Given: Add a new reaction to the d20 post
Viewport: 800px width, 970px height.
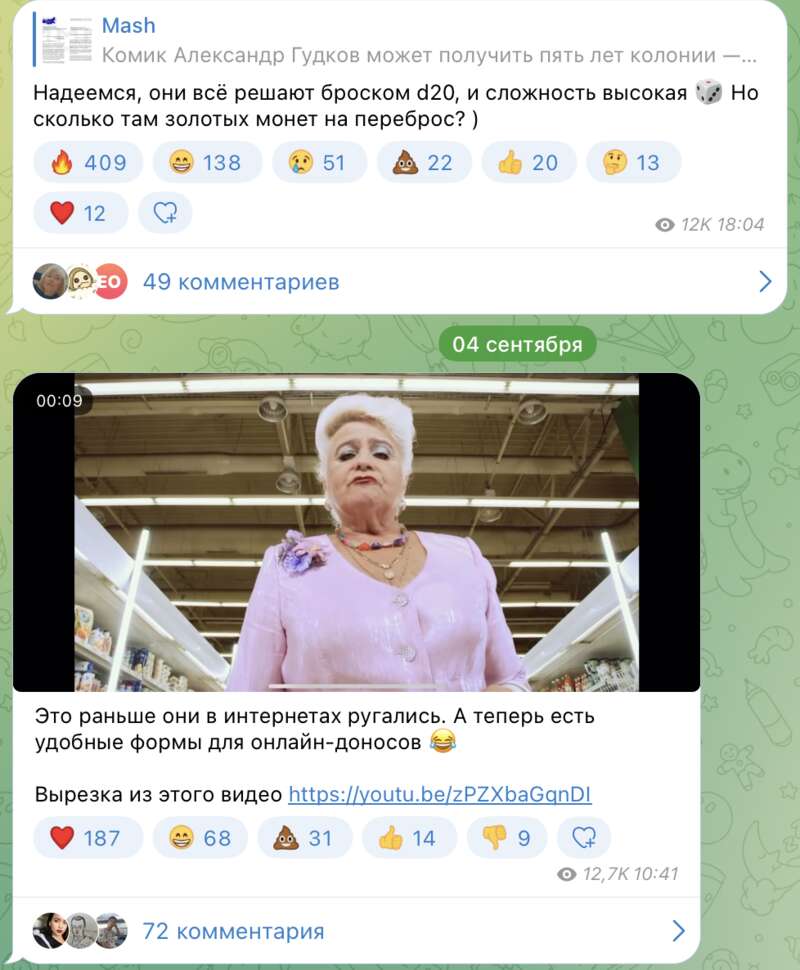Looking at the screenshot, I should (x=165, y=213).
